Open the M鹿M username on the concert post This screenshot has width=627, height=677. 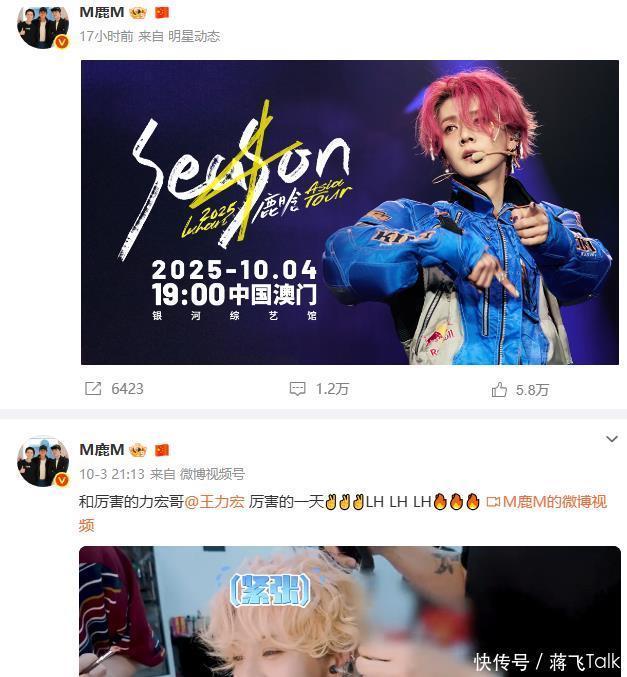[x=101, y=12]
